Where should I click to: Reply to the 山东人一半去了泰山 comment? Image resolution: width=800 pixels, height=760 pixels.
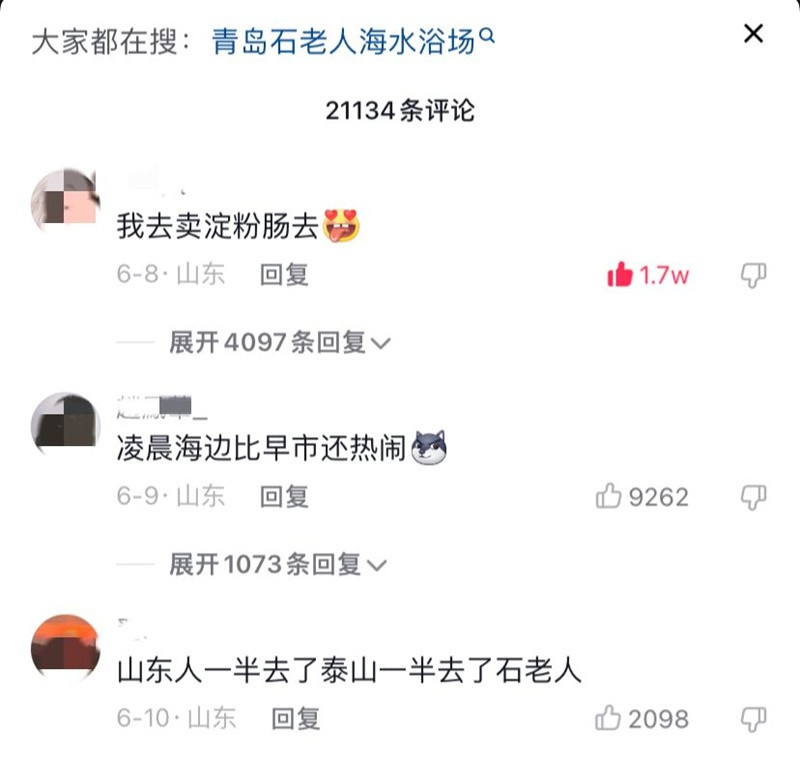(295, 718)
